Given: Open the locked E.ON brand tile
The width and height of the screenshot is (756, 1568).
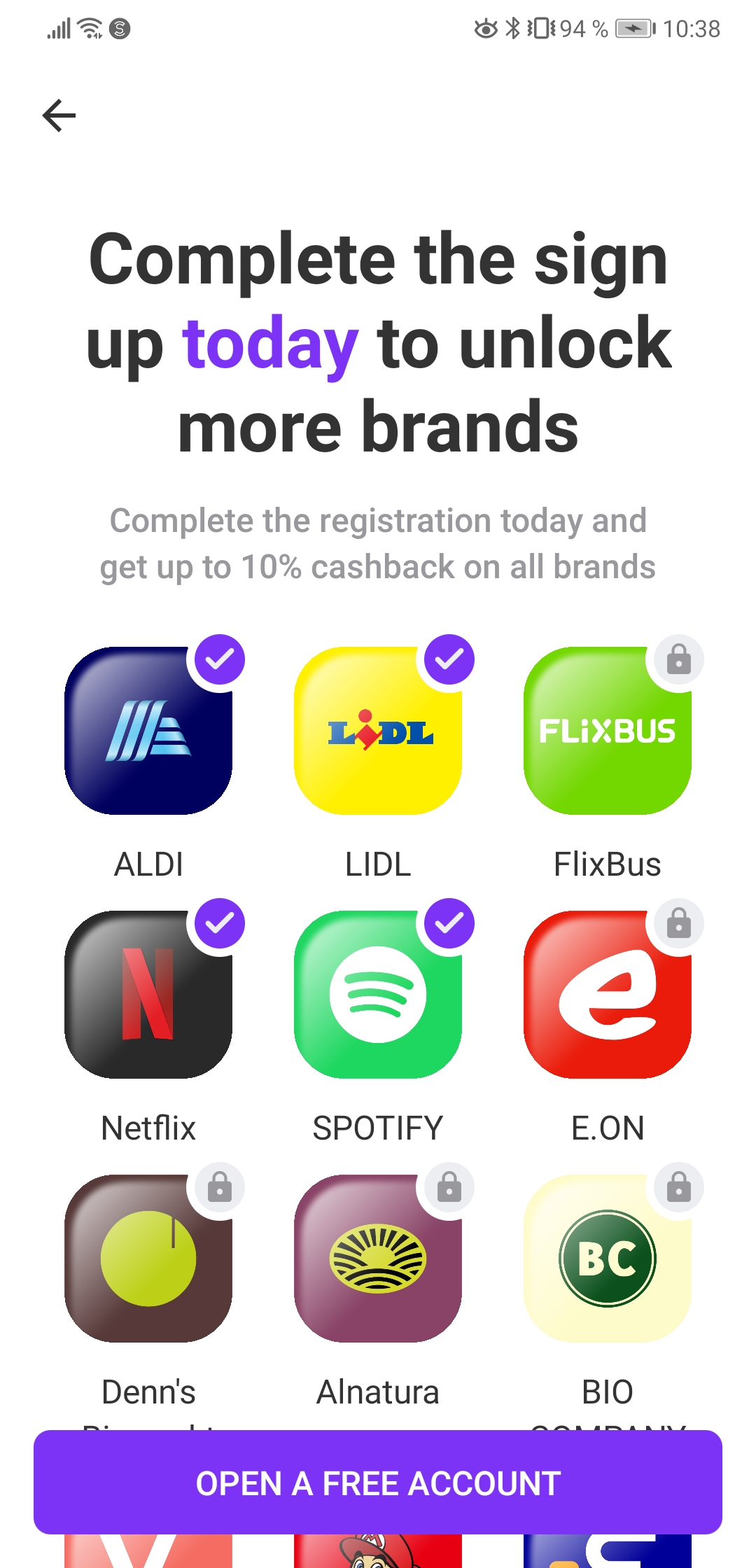Looking at the screenshot, I should point(608,995).
